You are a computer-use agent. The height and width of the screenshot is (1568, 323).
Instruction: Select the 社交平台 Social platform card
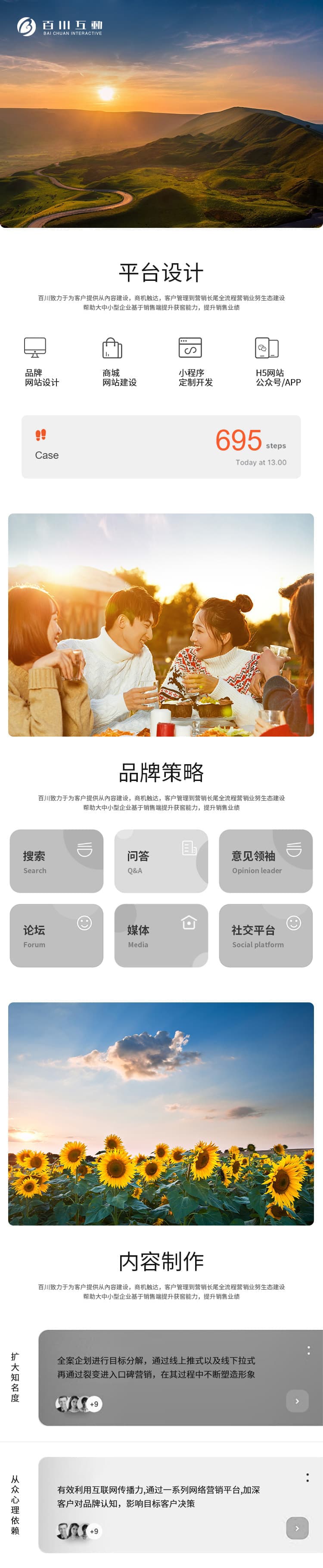pos(266,935)
